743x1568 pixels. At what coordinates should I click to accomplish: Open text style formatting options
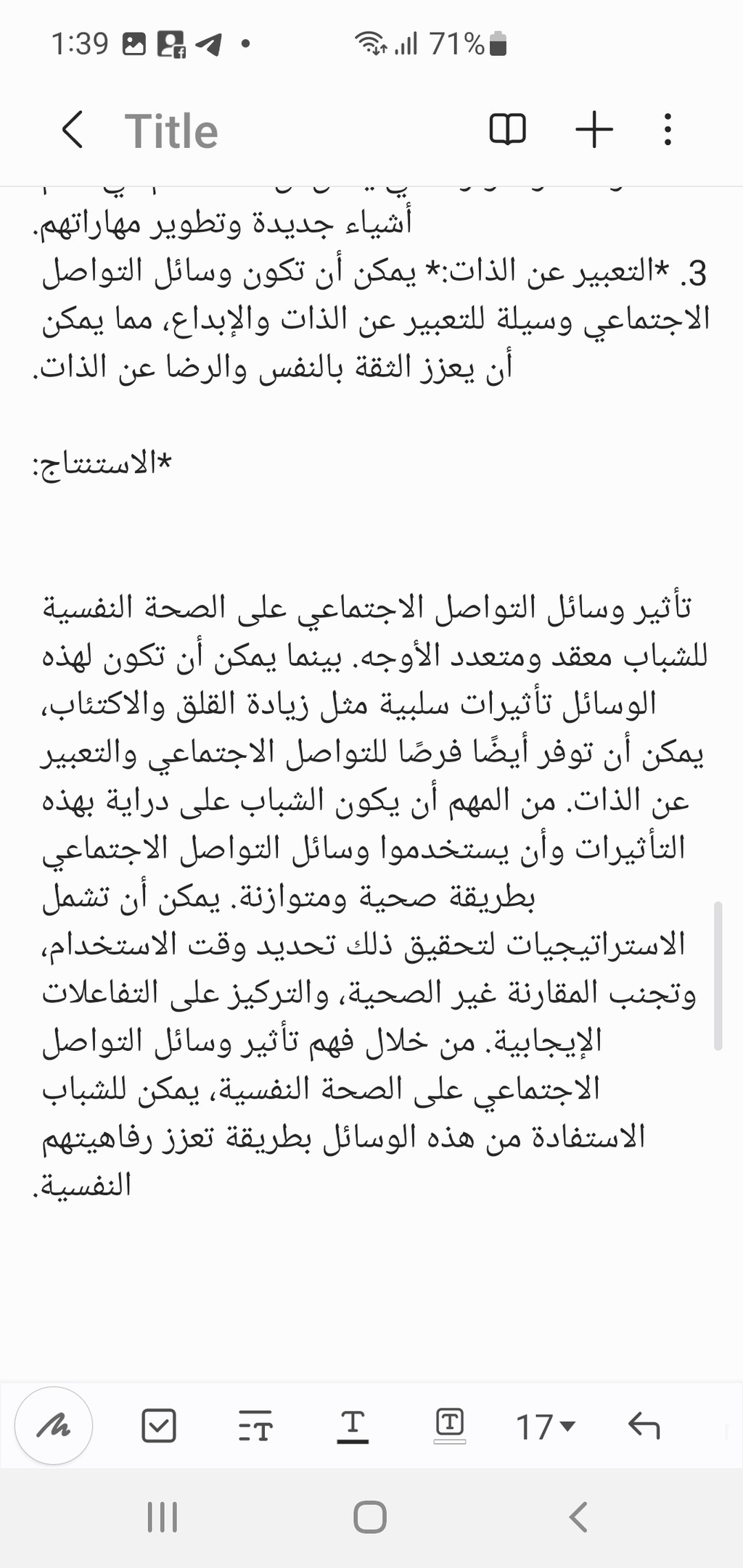pyautogui.click(x=255, y=1426)
